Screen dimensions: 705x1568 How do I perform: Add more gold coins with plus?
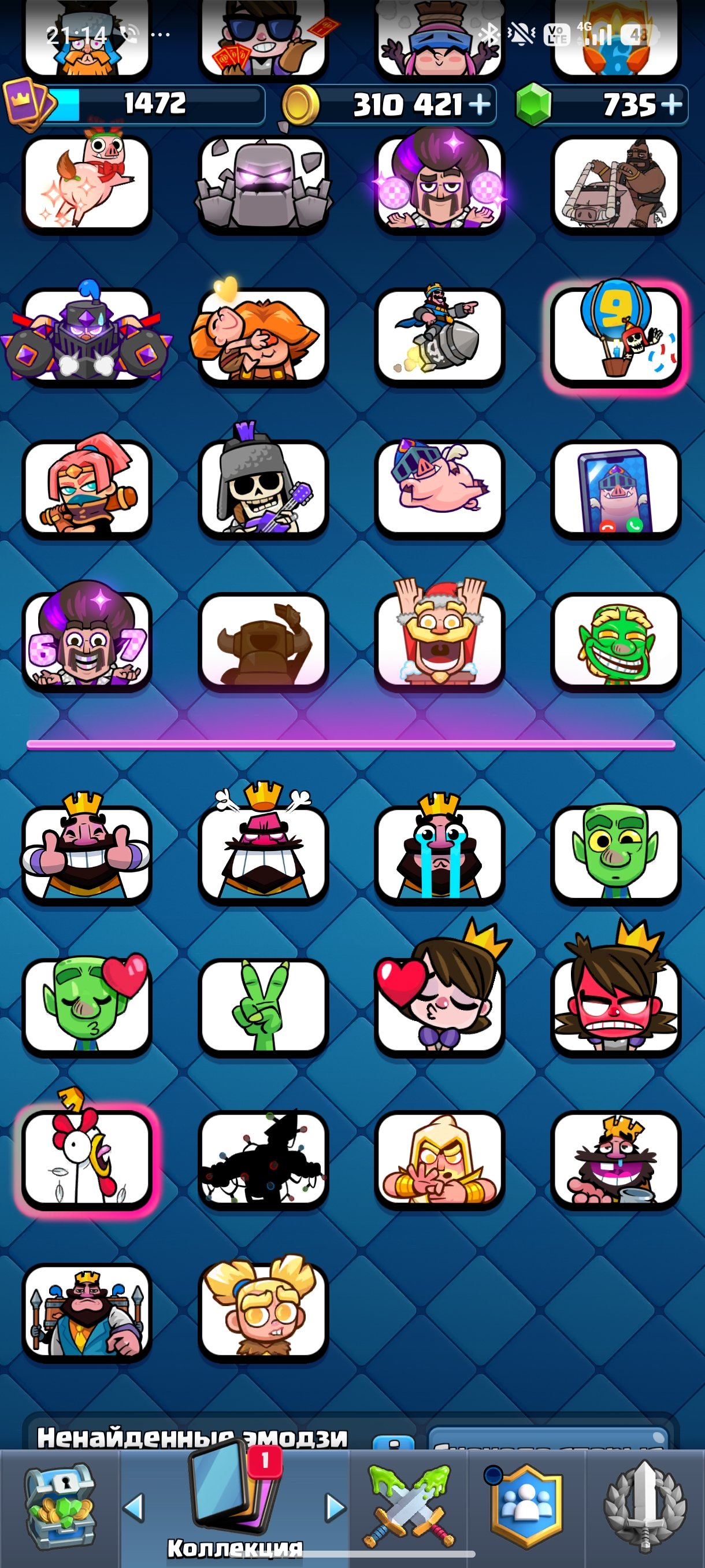tap(480, 105)
